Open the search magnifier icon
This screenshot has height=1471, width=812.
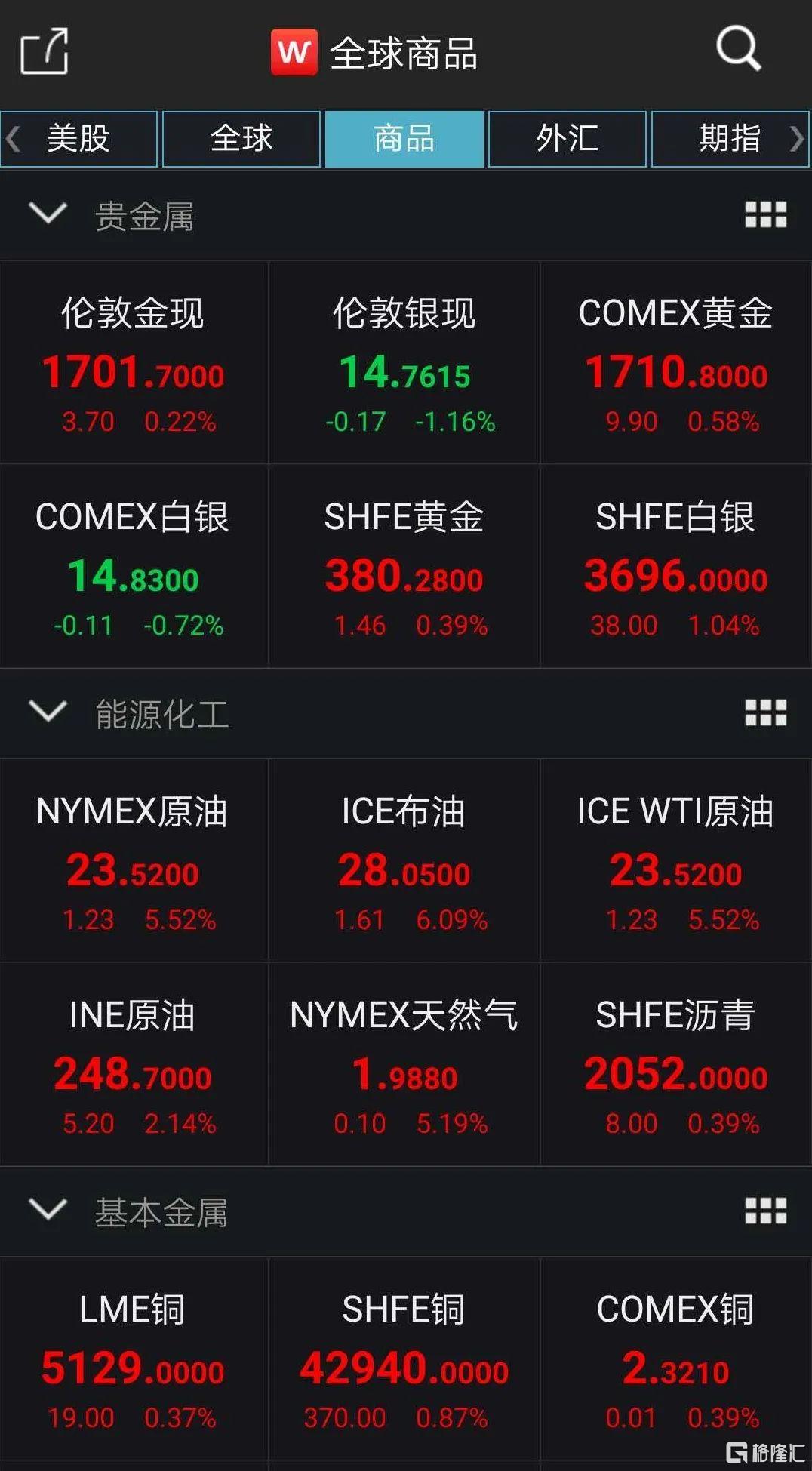click(x=737, y=49)
